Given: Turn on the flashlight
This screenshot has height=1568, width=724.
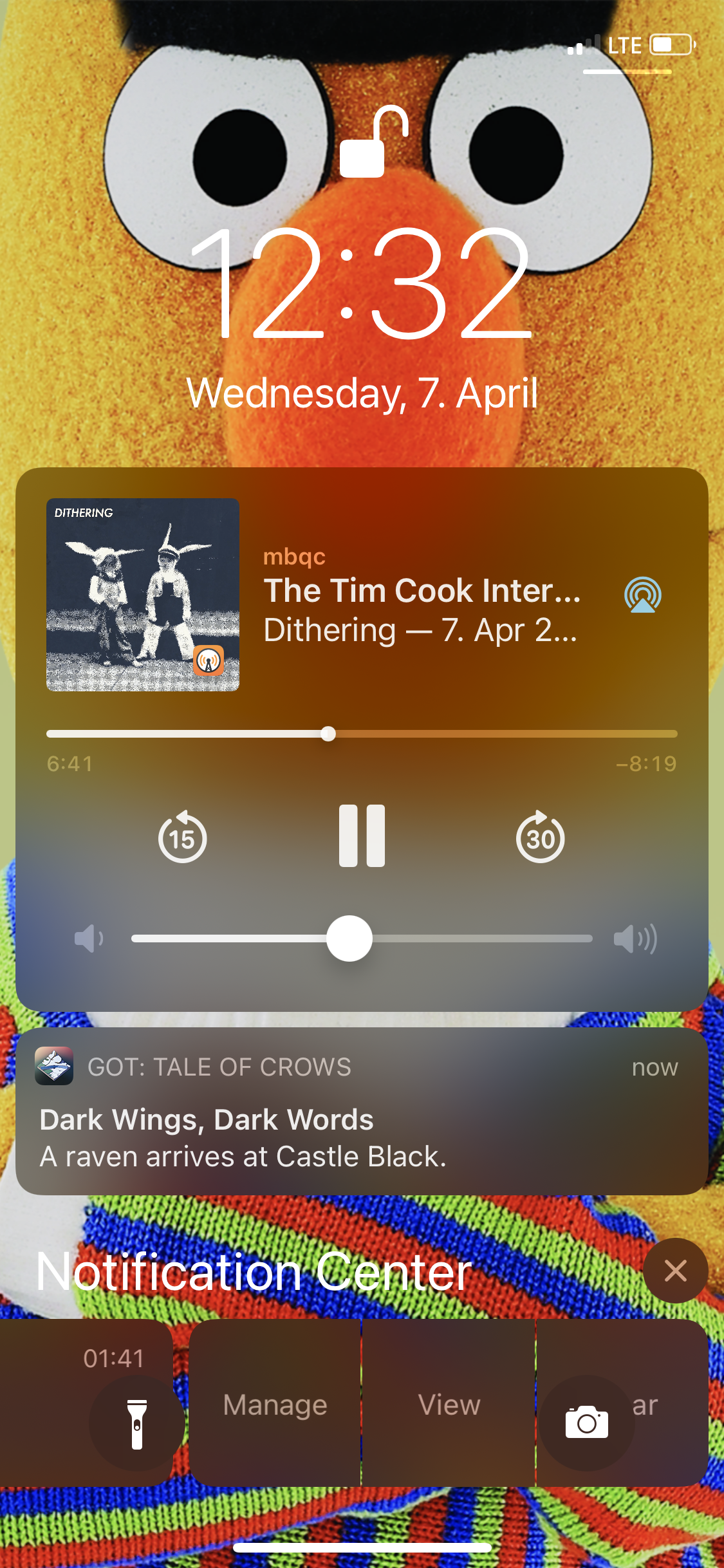Looking at the screenshot, I should click(x=136, y=1423).
